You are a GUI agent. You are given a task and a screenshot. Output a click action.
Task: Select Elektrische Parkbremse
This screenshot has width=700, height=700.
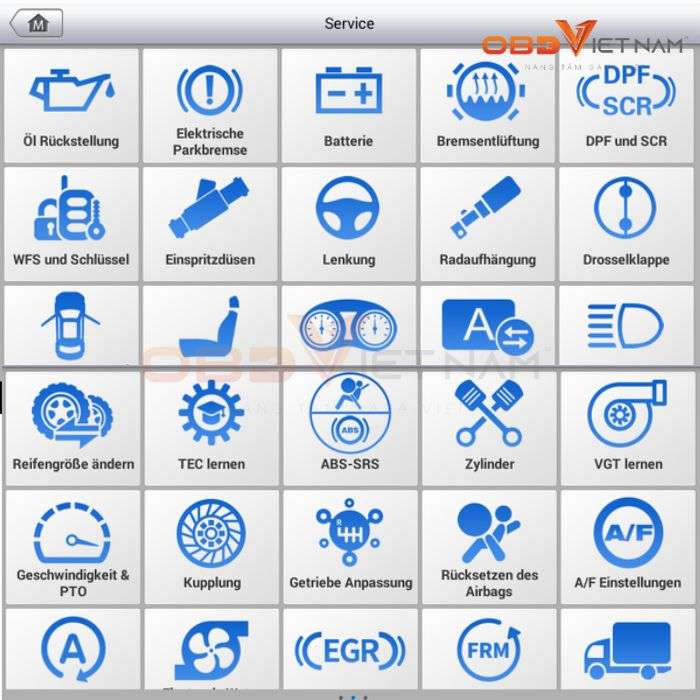pyautogui.click(x=210, y=106)
